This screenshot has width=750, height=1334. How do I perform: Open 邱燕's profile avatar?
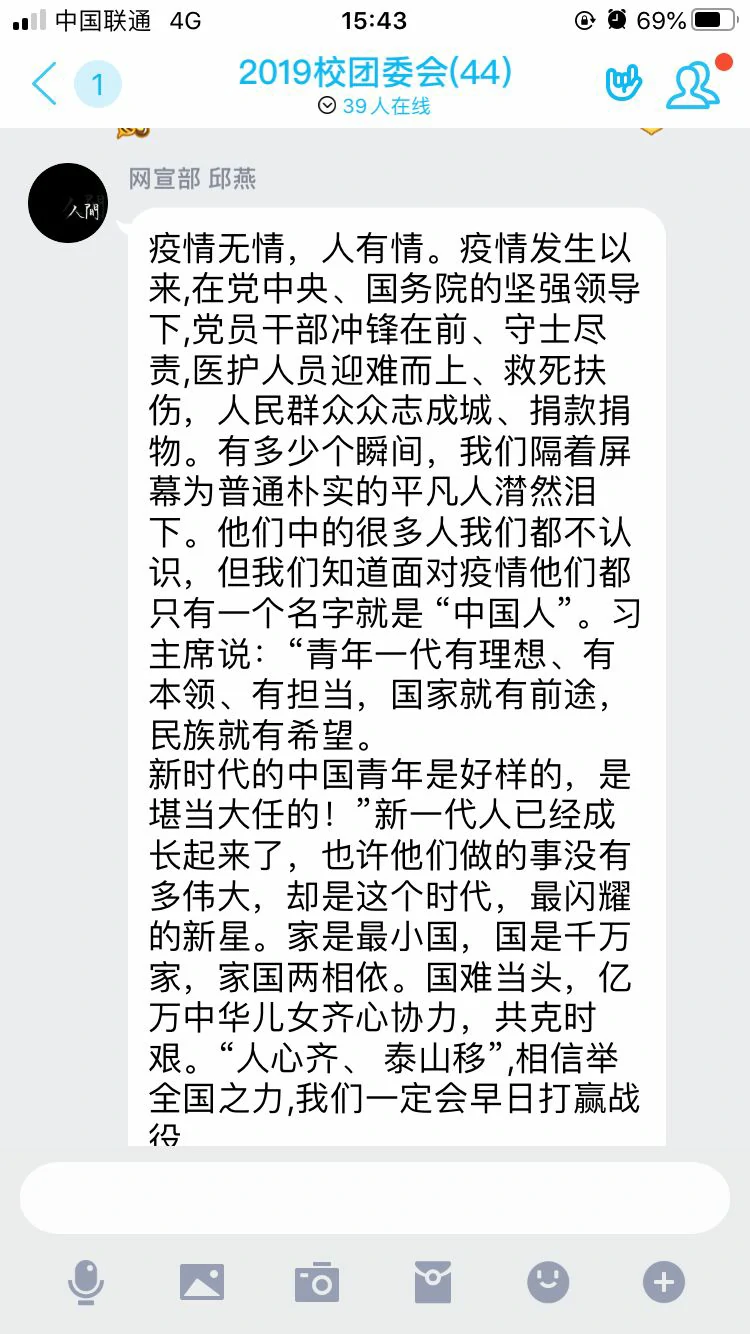pyautogui.click(x=68, y=203)
